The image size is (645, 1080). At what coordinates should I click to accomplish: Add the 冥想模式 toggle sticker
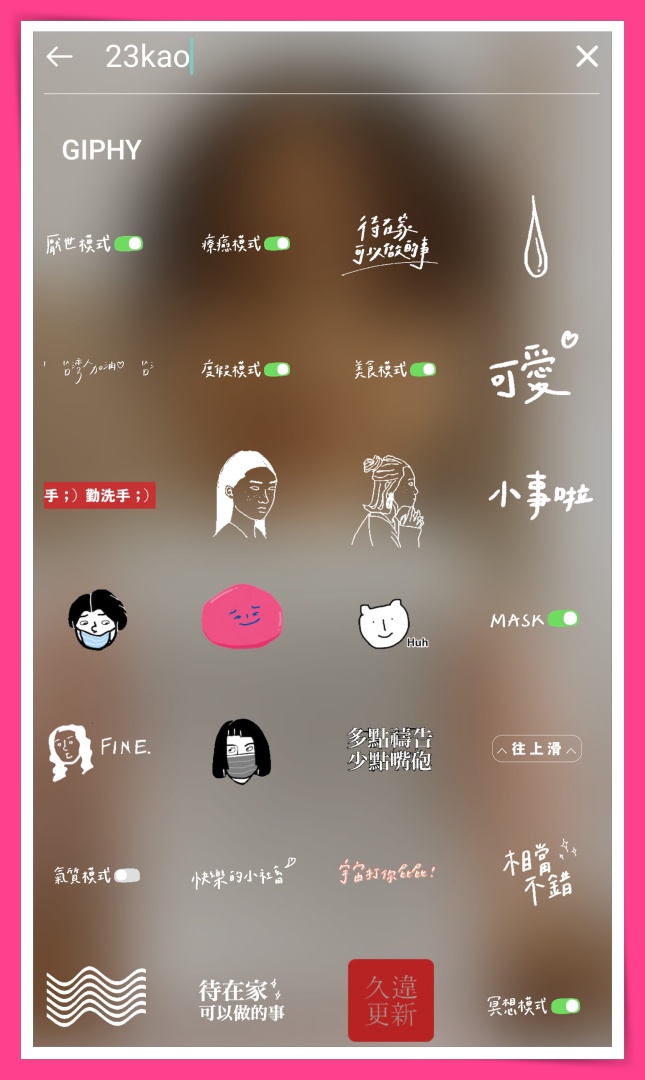533,1006
